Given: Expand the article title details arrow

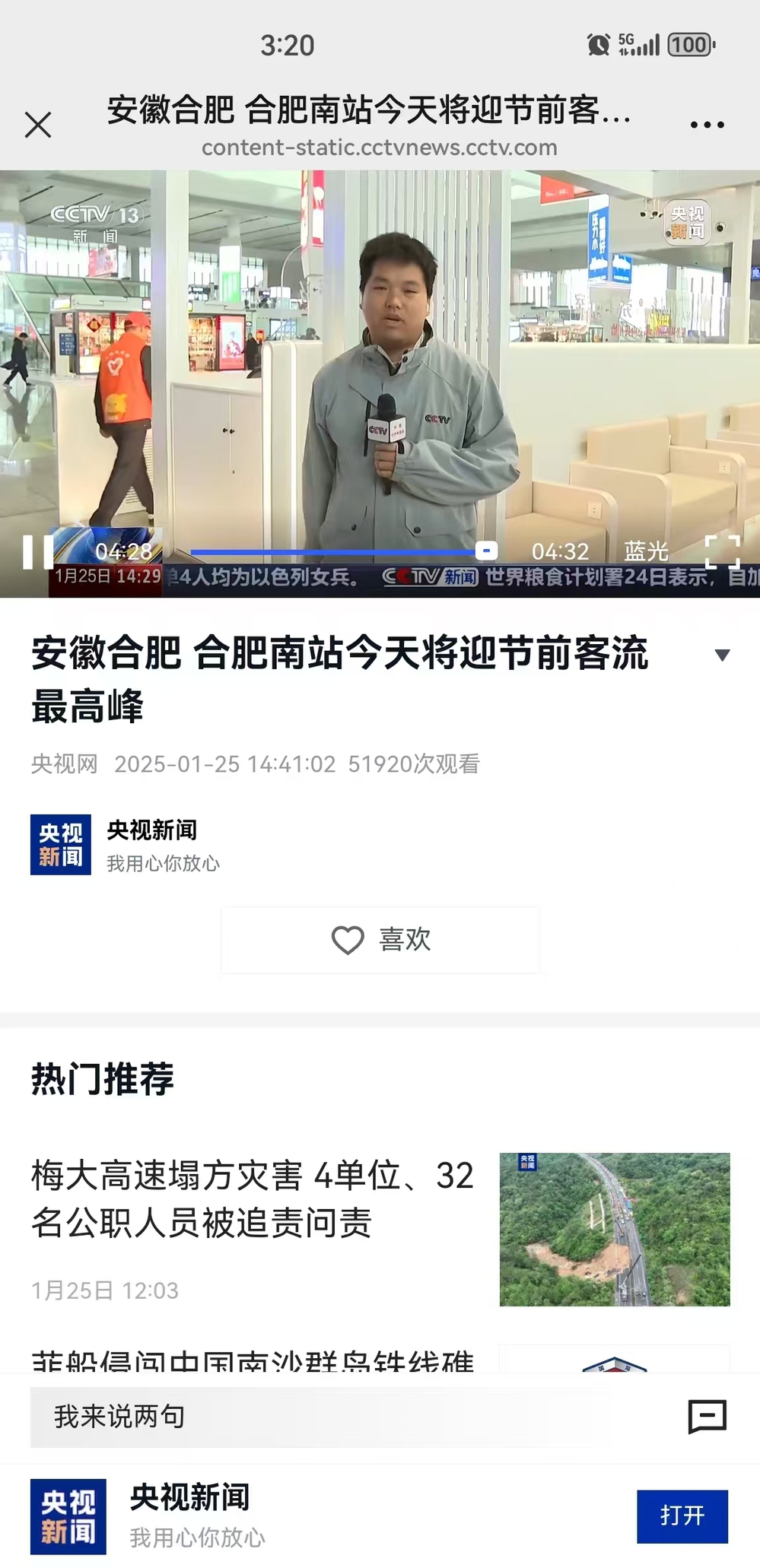Looking at the screenshot, I should click(x=722, y=655).
